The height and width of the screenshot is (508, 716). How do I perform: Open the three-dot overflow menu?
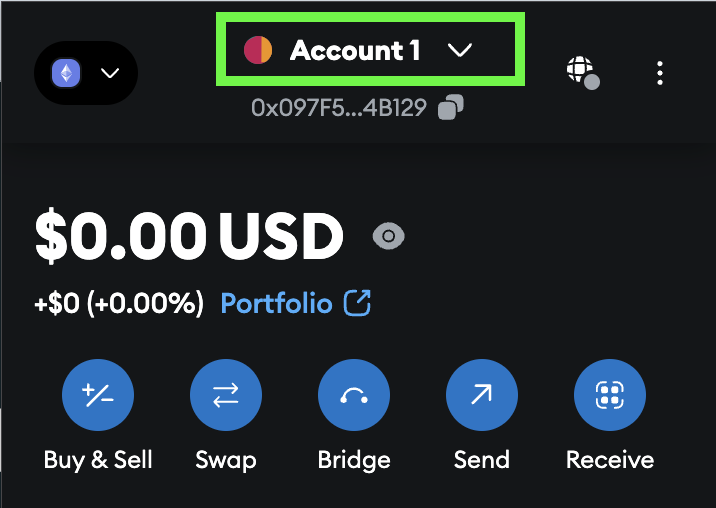(660, 72)
